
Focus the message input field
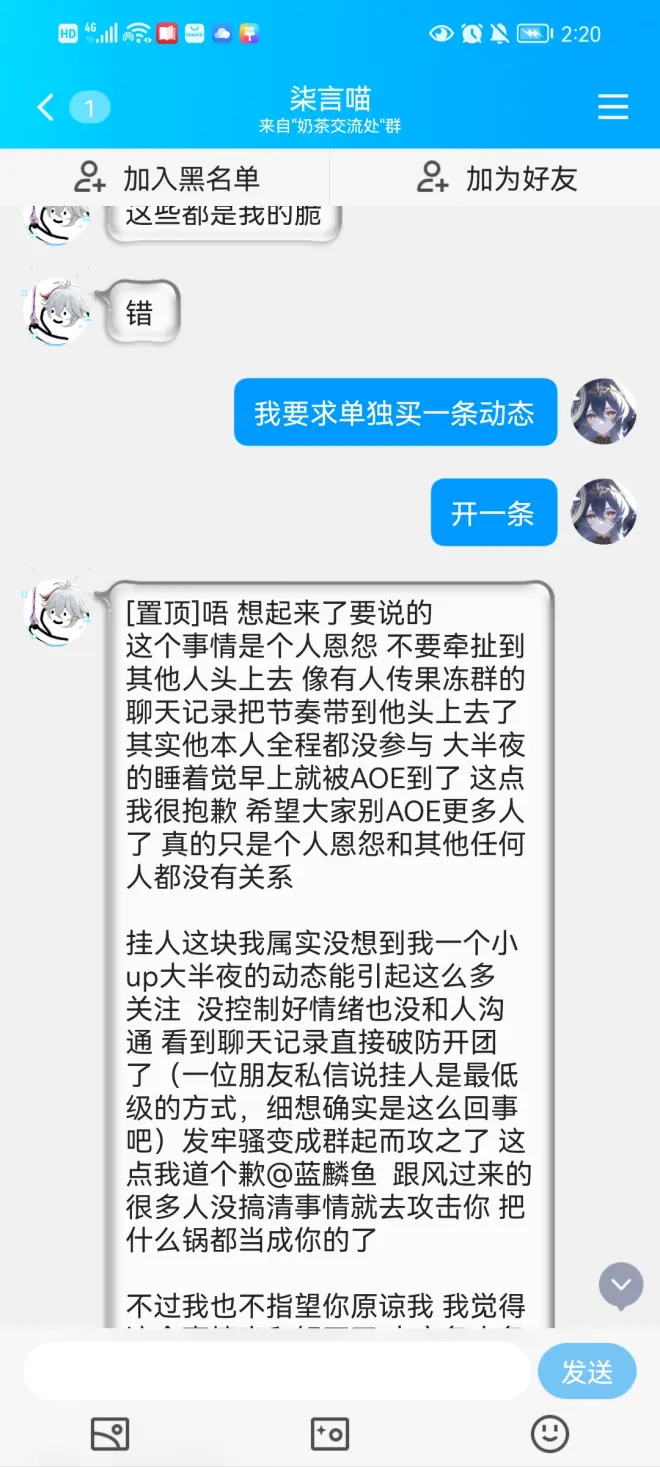(x=277, y=1371)
